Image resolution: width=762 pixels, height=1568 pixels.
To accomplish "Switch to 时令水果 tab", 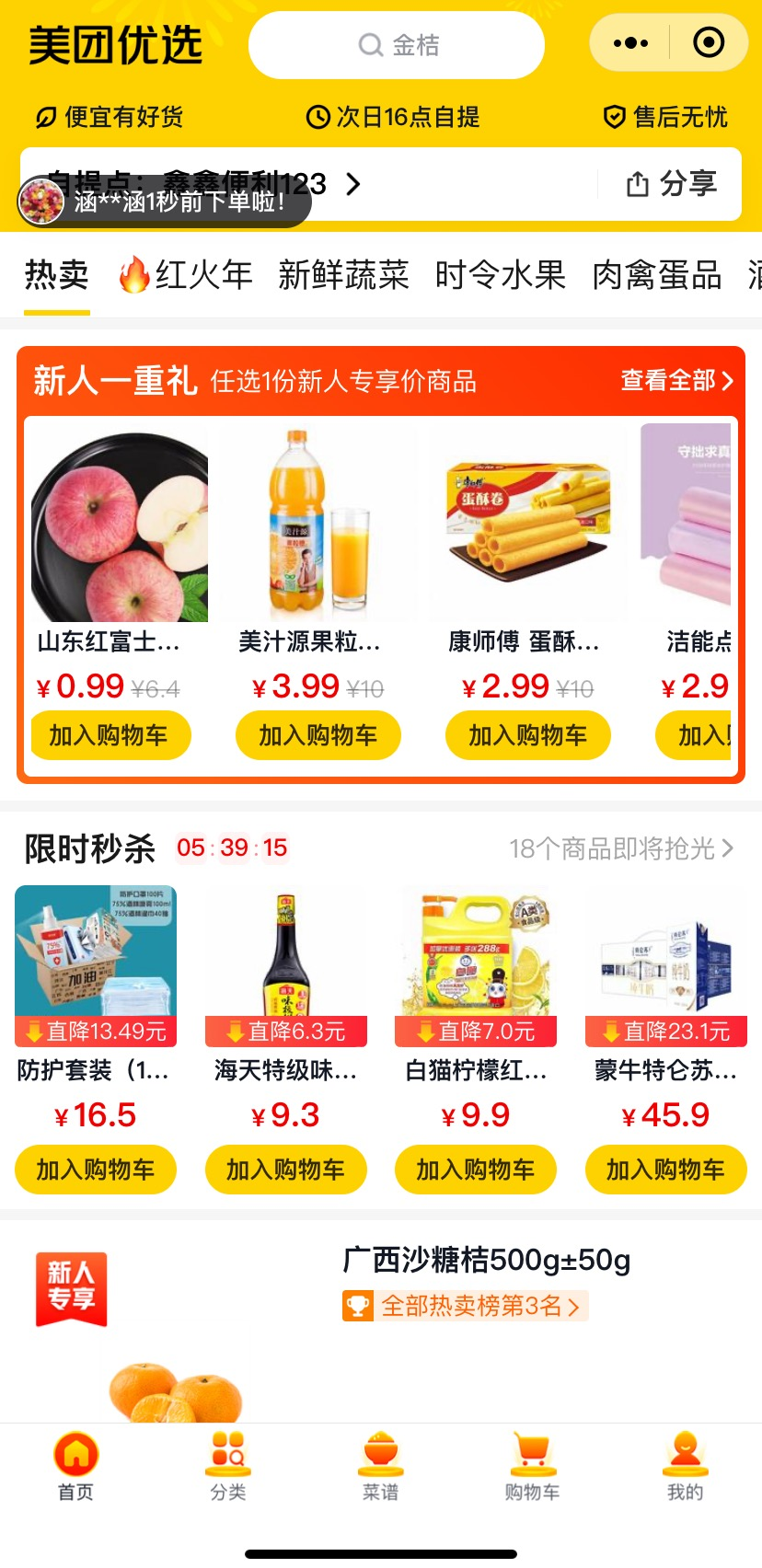I will click(x=500, y=275).
